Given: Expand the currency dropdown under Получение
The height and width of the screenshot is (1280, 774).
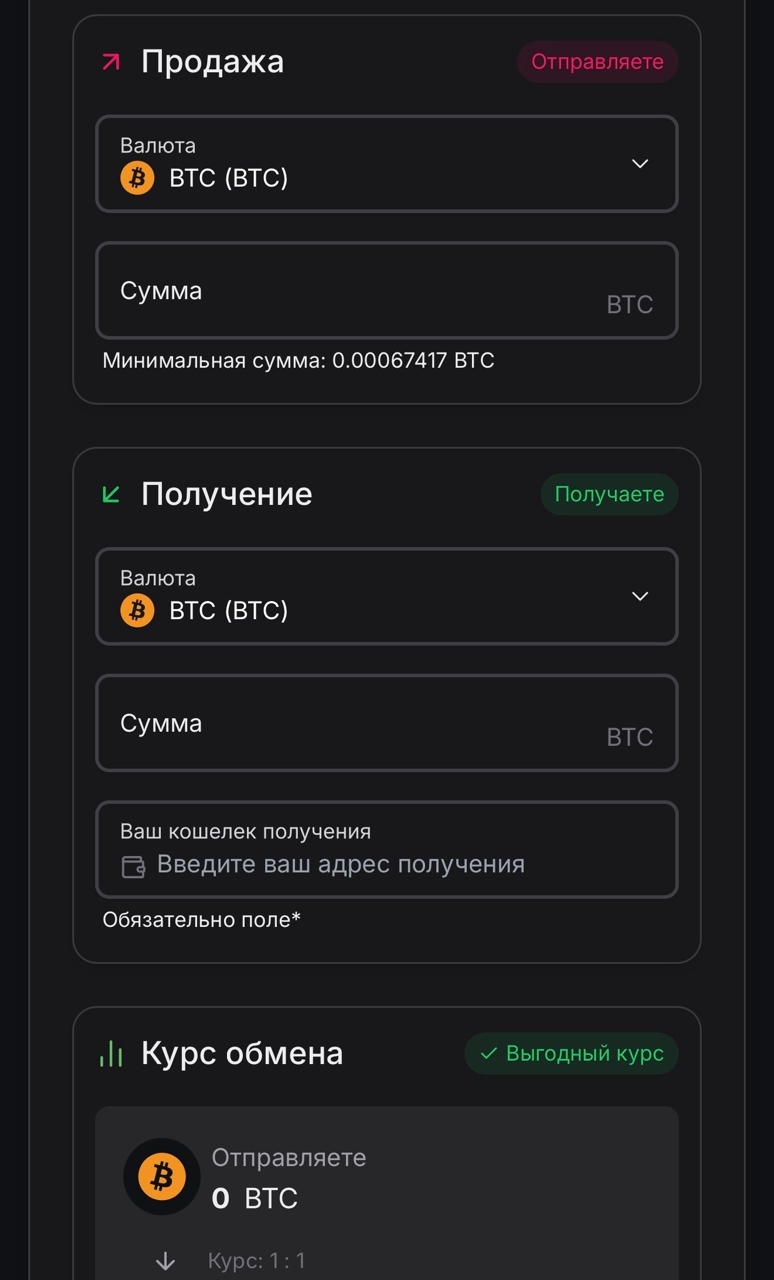Looking at the screenshot, I should click(x=386, y=596).
